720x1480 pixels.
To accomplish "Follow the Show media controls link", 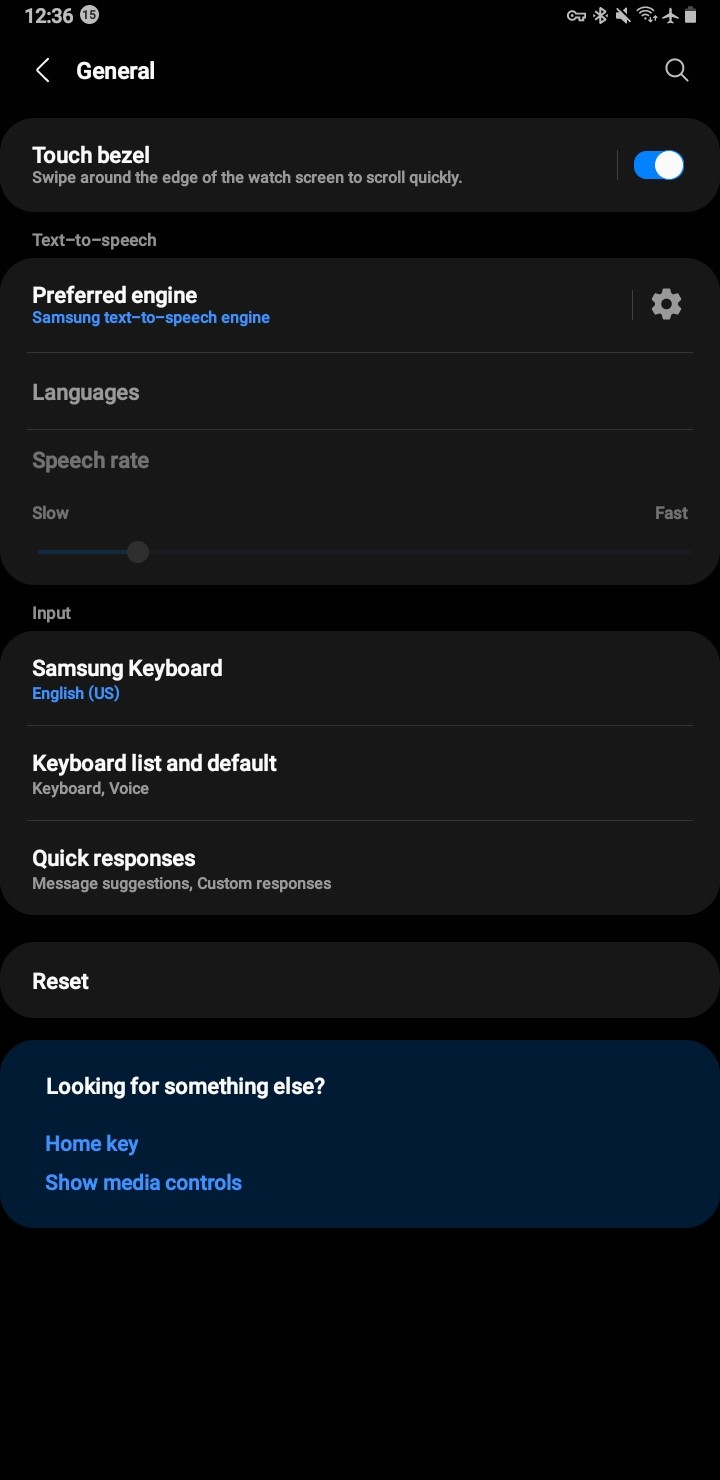I will [143, 1182].
